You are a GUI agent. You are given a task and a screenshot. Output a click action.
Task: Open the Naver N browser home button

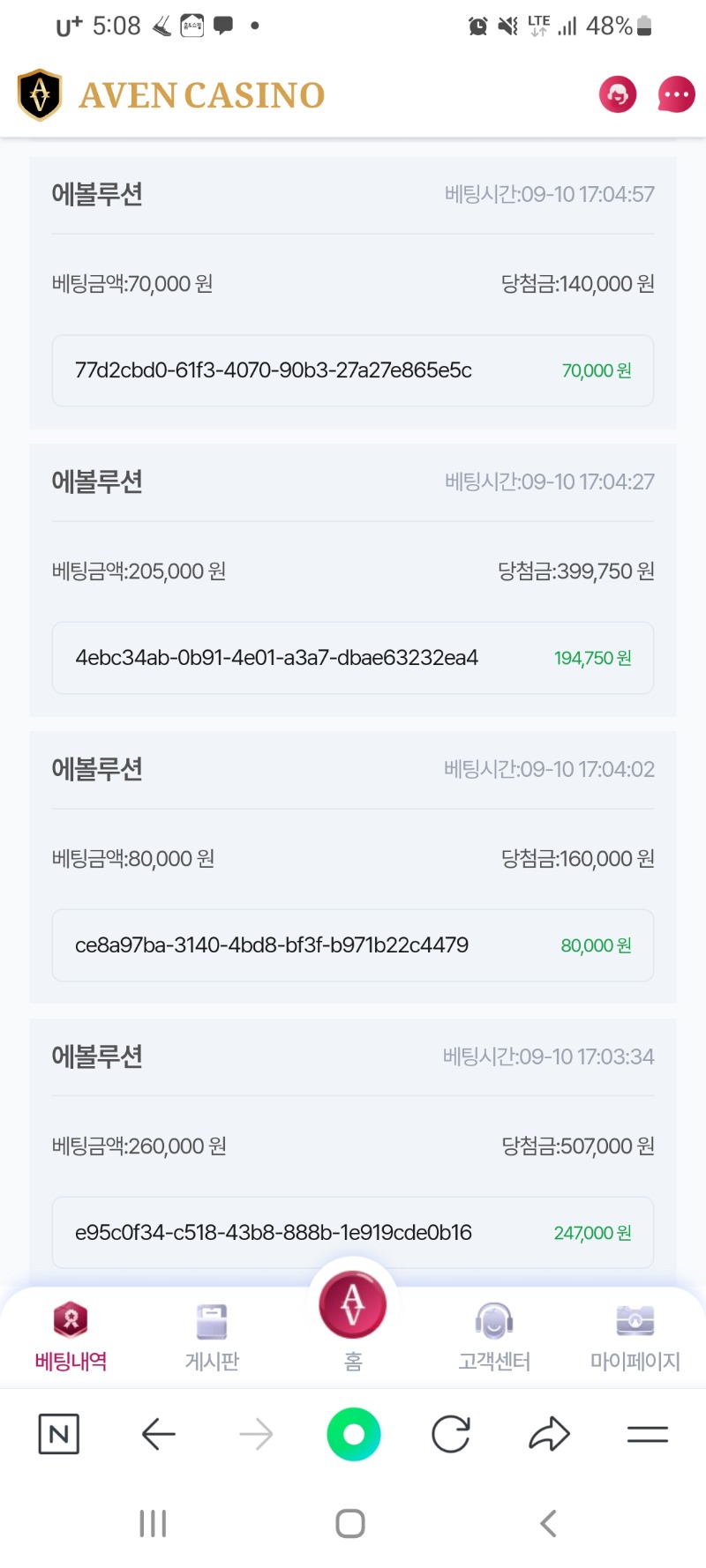tap(59, 1434)
